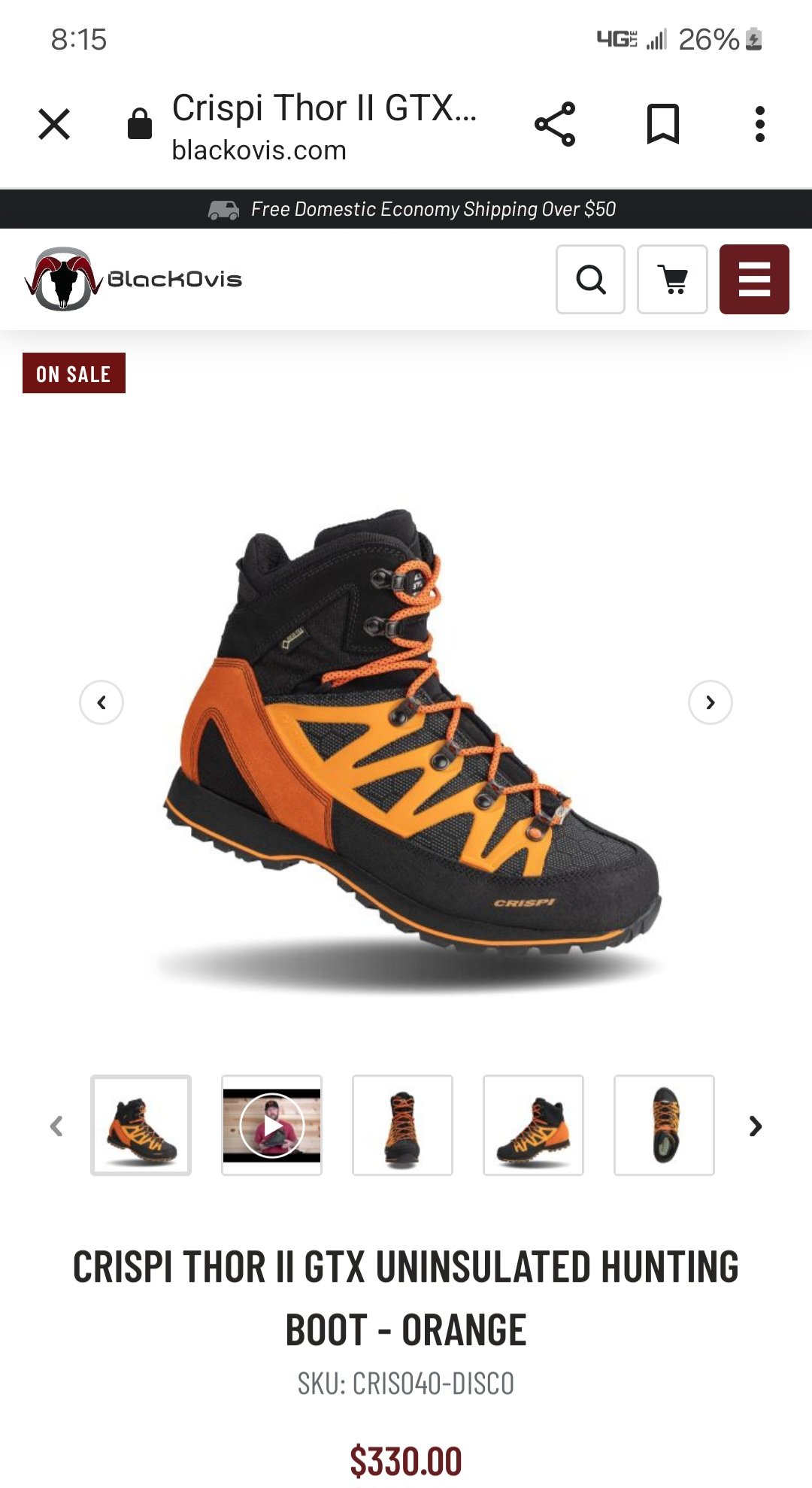Screen dimensions: 812x1488
Task: Play the product video thumbnail
Action: (271, 1125)
